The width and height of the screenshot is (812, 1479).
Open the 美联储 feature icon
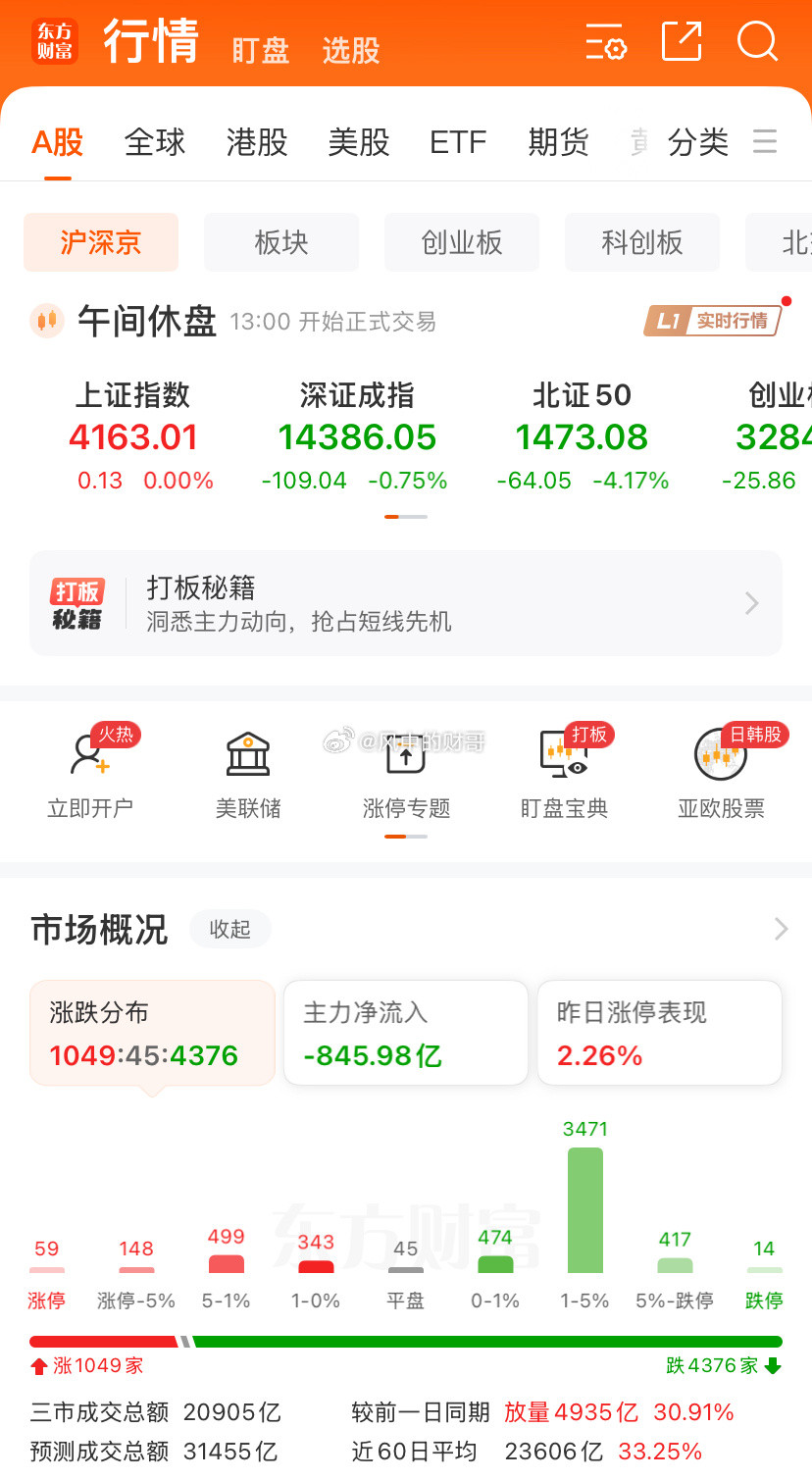[x=248, y=770]
